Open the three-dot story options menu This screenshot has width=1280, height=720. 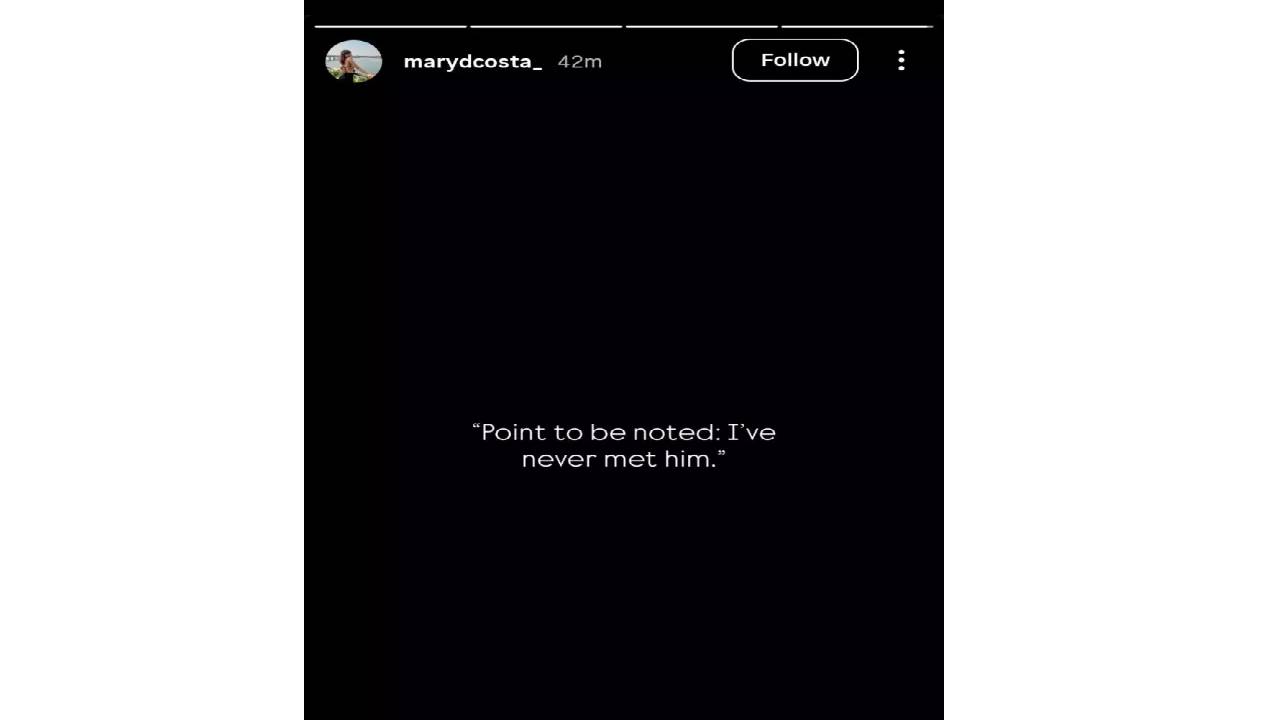[901, 61]
